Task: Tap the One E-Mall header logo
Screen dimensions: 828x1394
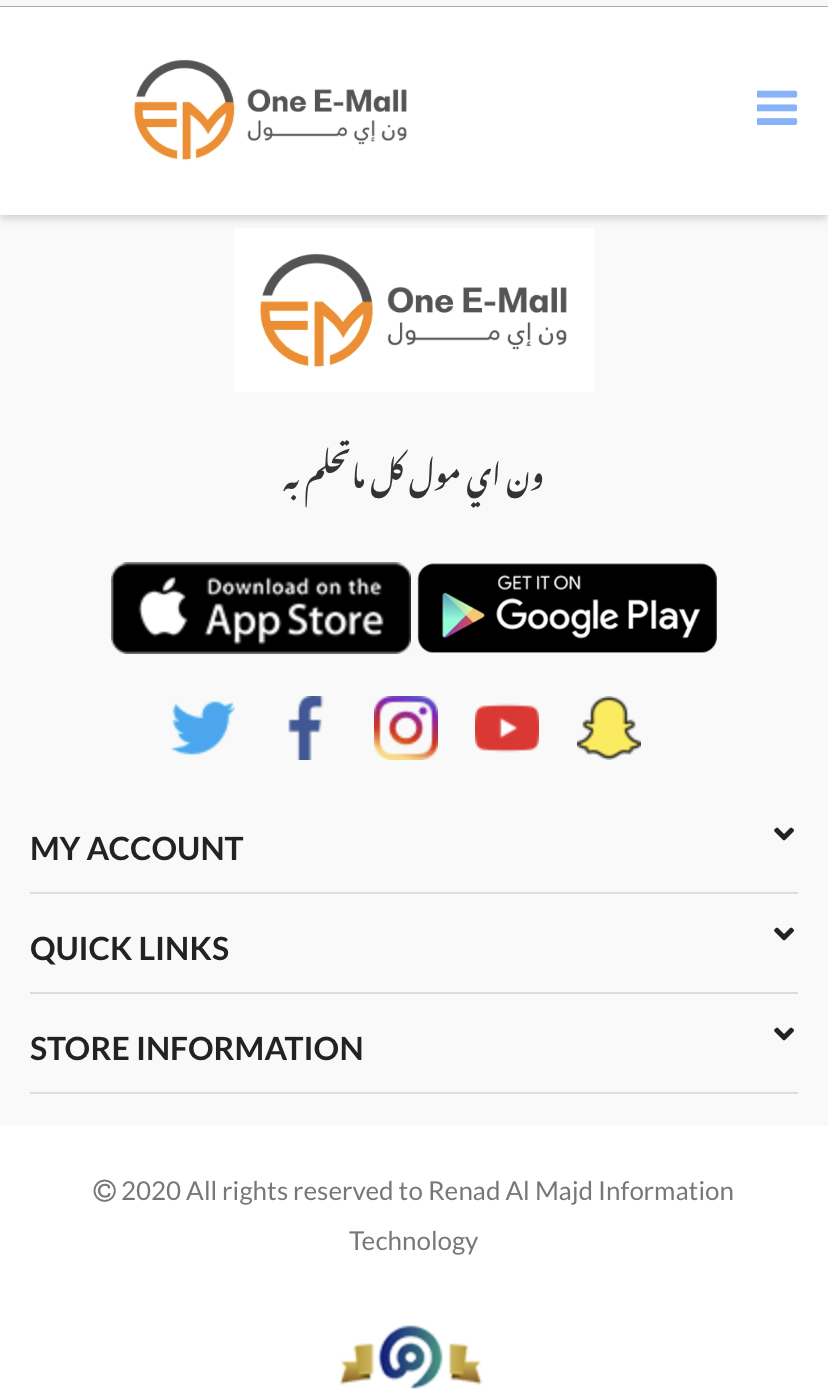Action: pos(271,110)
